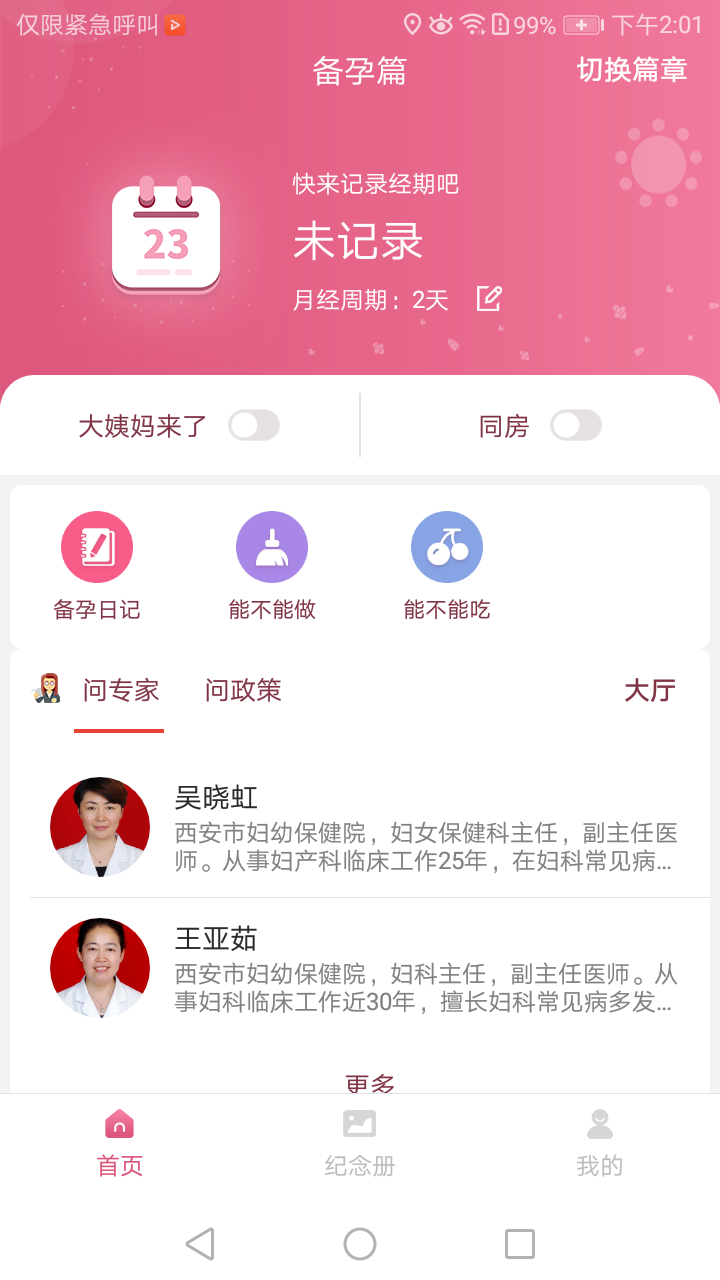
Task: Open the 备孕日记 diary tool
Action: 96,546
